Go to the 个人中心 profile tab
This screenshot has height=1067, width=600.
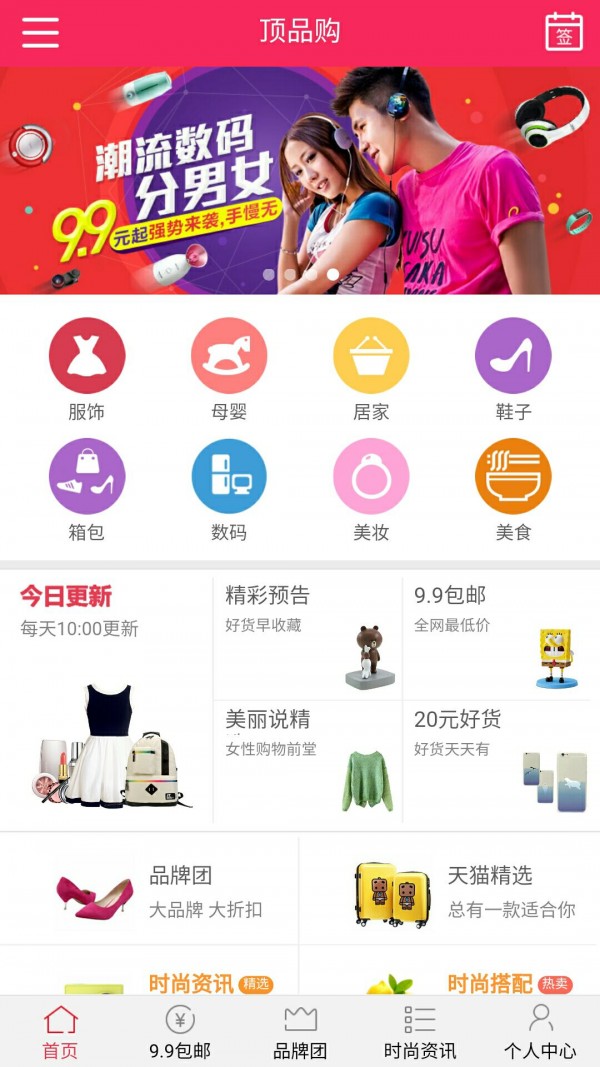pyautogui.click(x=540, y=1032)
